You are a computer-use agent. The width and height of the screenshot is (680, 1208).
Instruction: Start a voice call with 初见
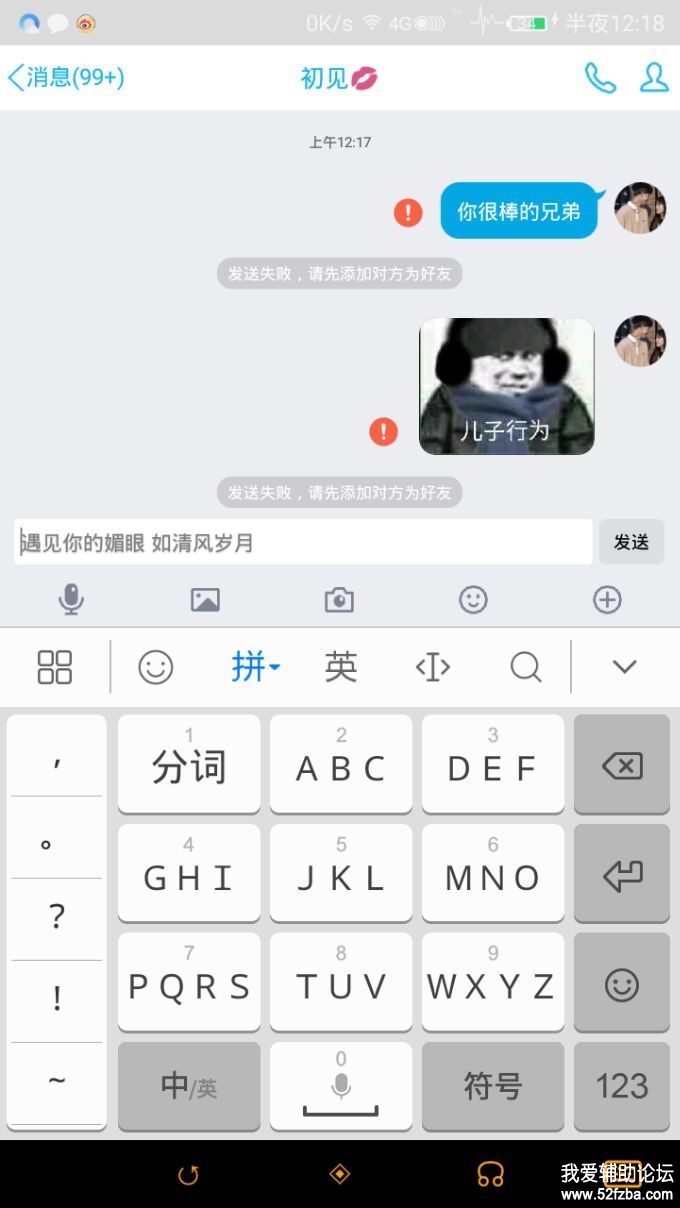point(600,78)
